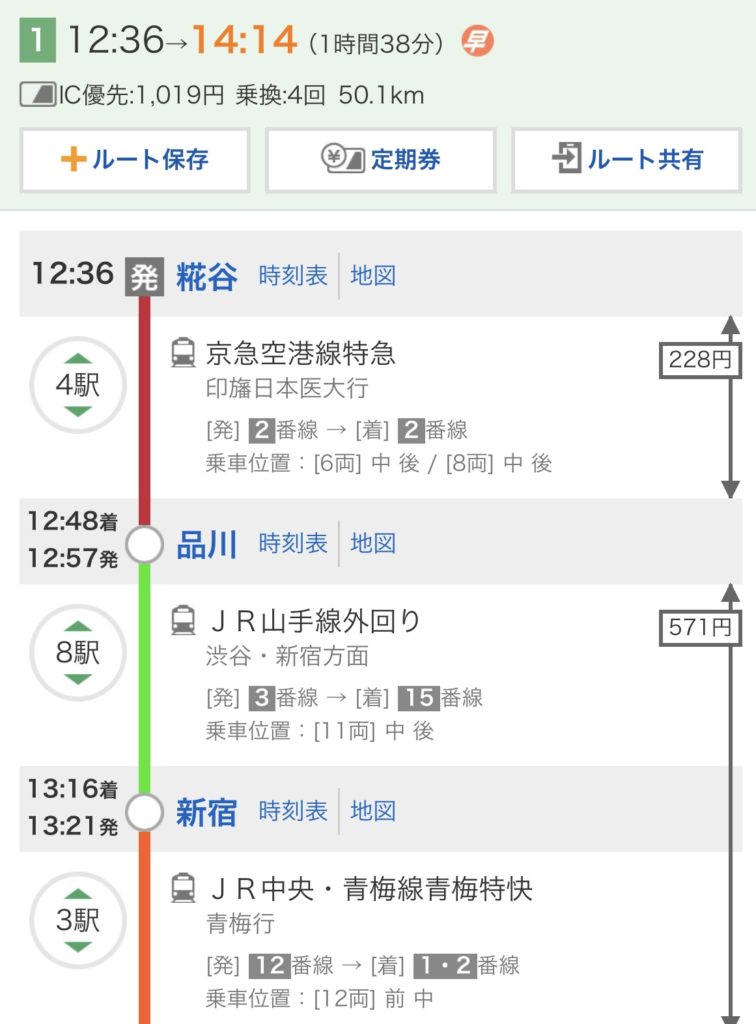Open the 定期券 commuter pass option
This screenshot has height=1024, width=756.
coord(380,160)
